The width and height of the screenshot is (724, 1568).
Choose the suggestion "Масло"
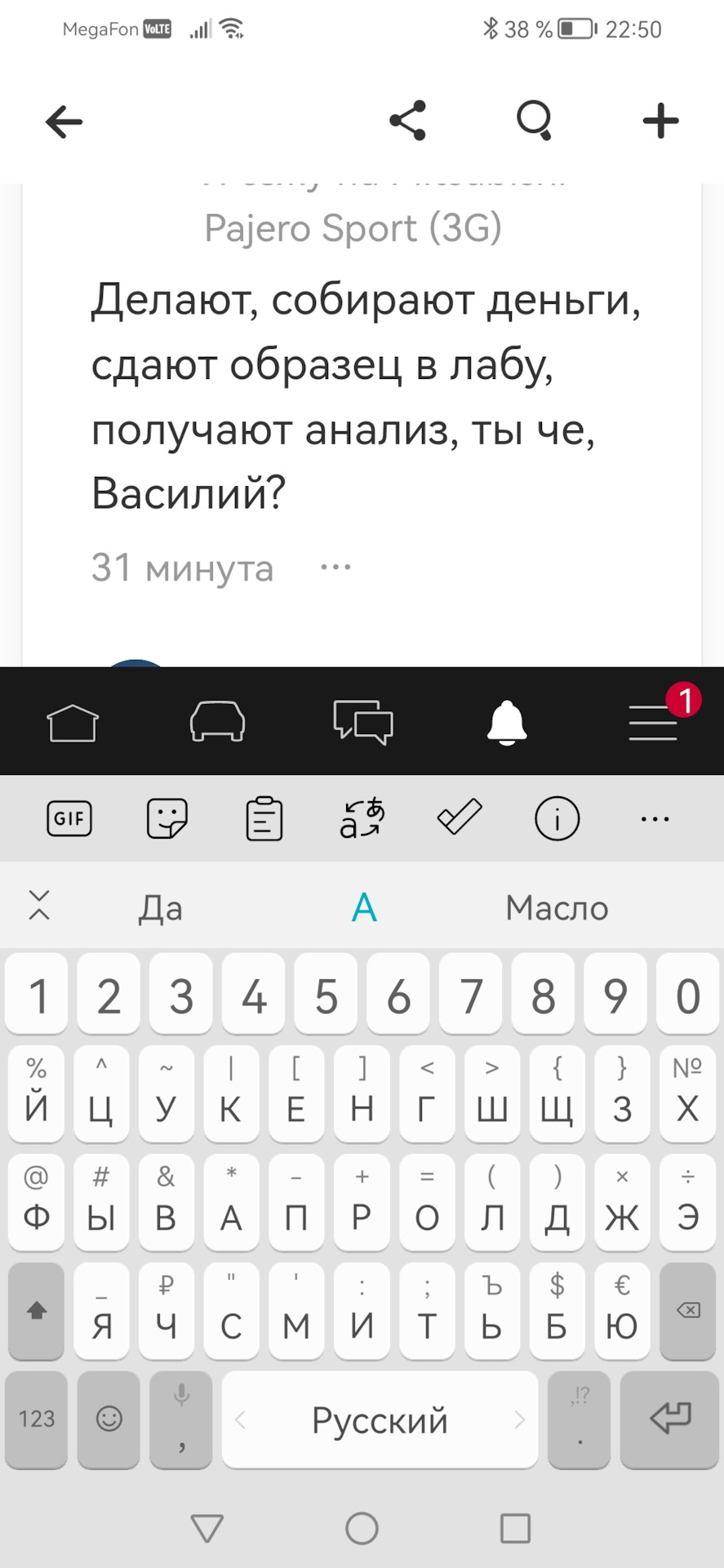click(557, 907)
